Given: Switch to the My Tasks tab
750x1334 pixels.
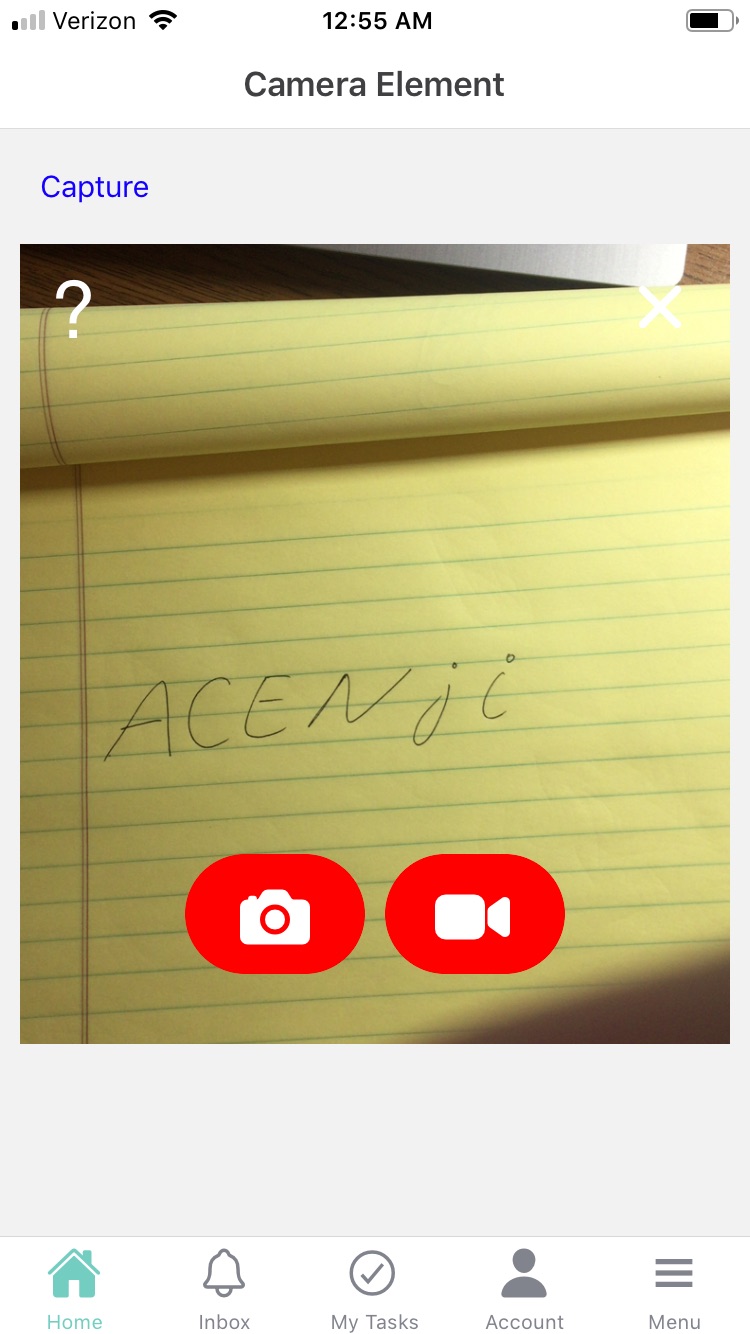Looking at the screenshot, I should click(x=374, y=1289).
